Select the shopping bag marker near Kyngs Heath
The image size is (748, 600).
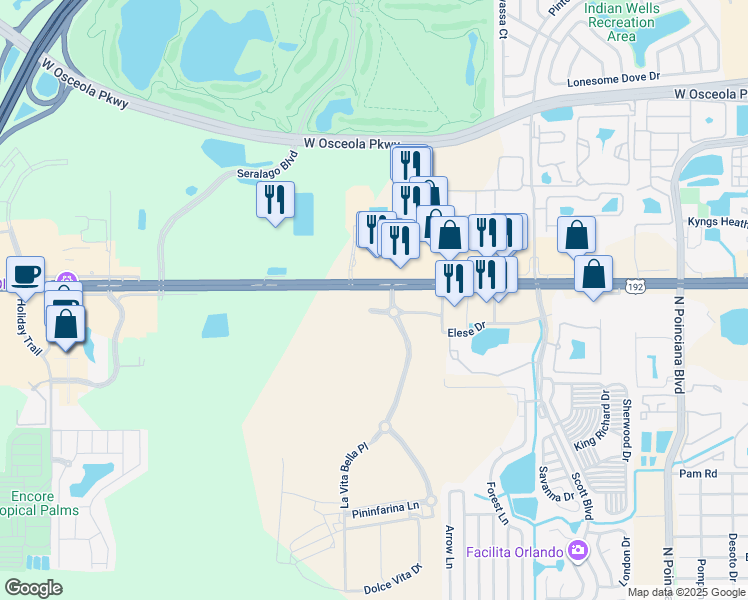tap(577, 236)
